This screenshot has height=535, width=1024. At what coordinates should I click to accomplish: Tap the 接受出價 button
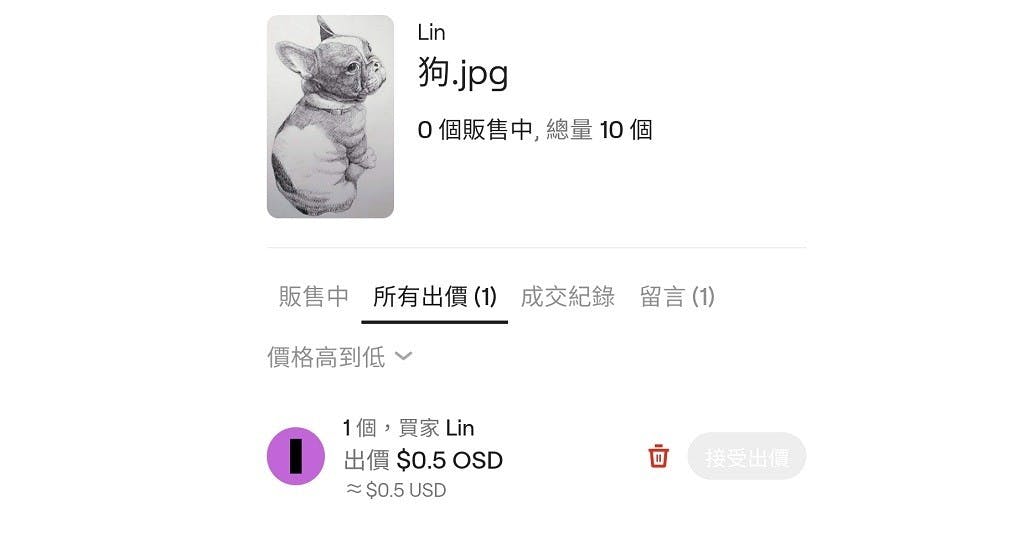[746, 457]
